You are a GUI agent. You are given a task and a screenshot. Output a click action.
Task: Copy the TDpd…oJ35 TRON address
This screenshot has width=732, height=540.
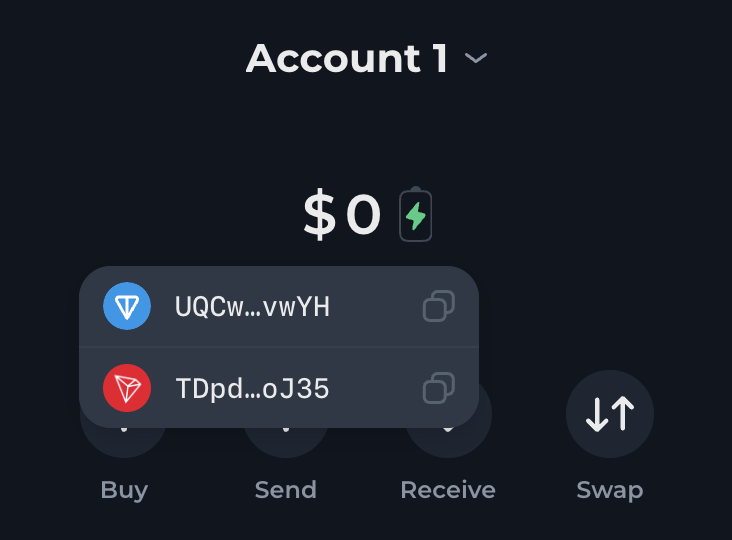[438, 388]
